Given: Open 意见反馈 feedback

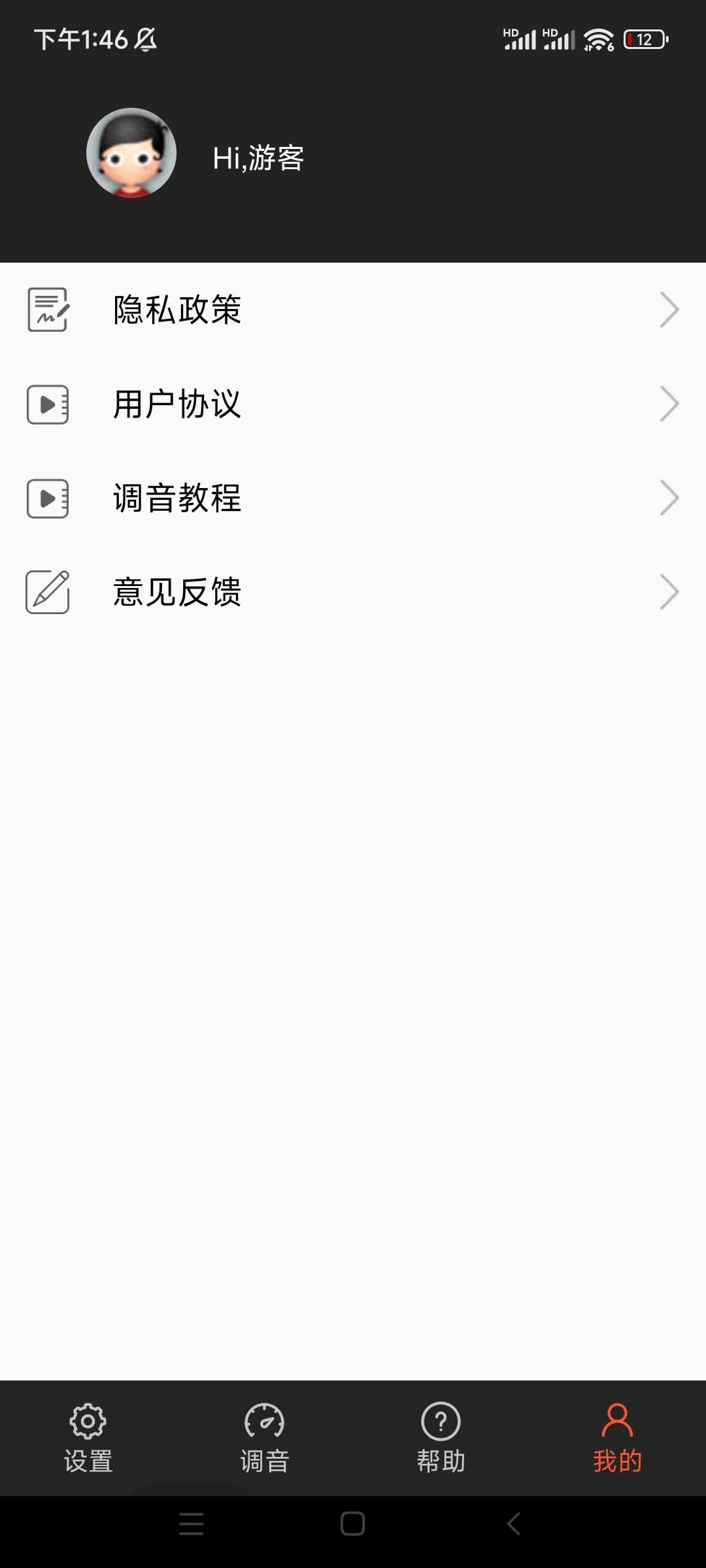Looking at the screenshot, I should [353, 592].
